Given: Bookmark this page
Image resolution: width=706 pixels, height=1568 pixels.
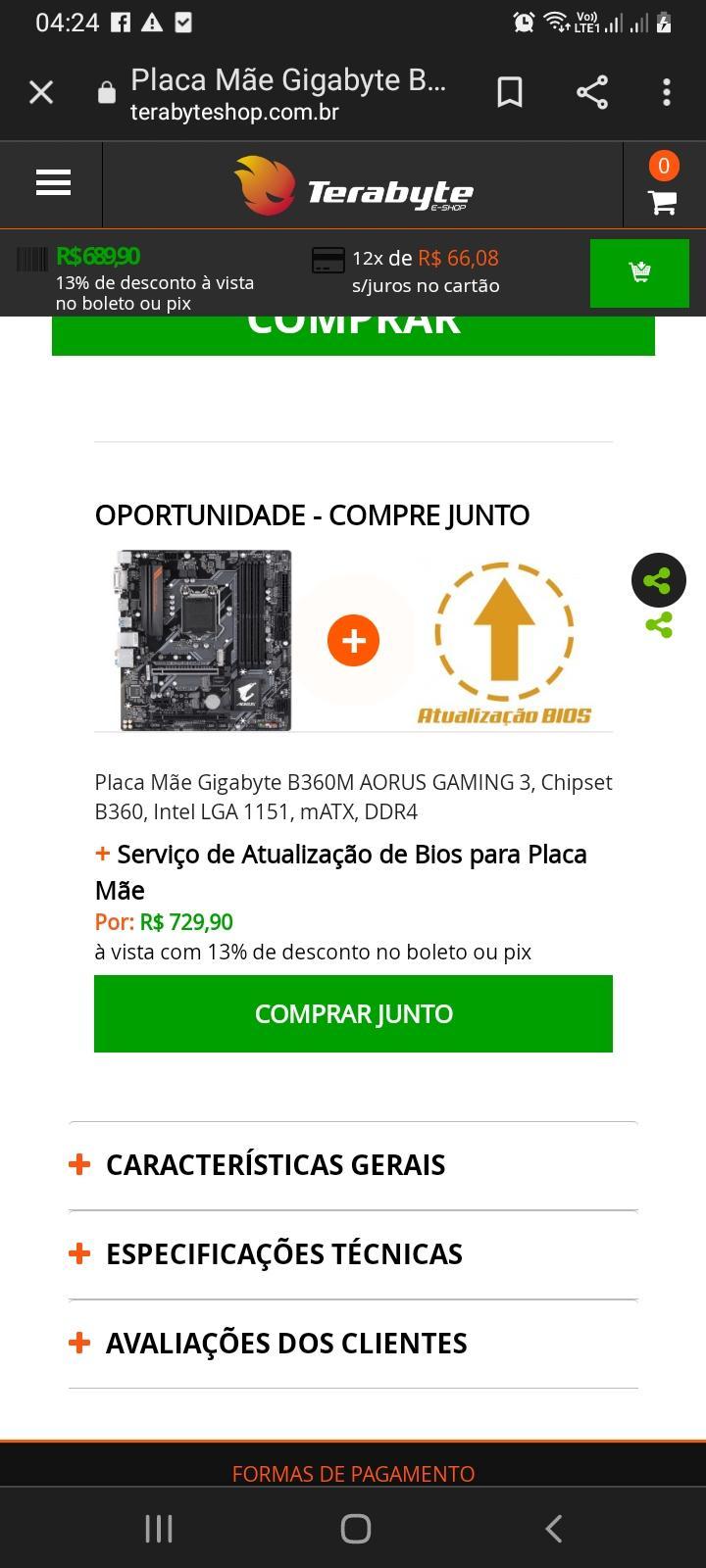Looking at the screenshot, I should [x=510, y=92].
